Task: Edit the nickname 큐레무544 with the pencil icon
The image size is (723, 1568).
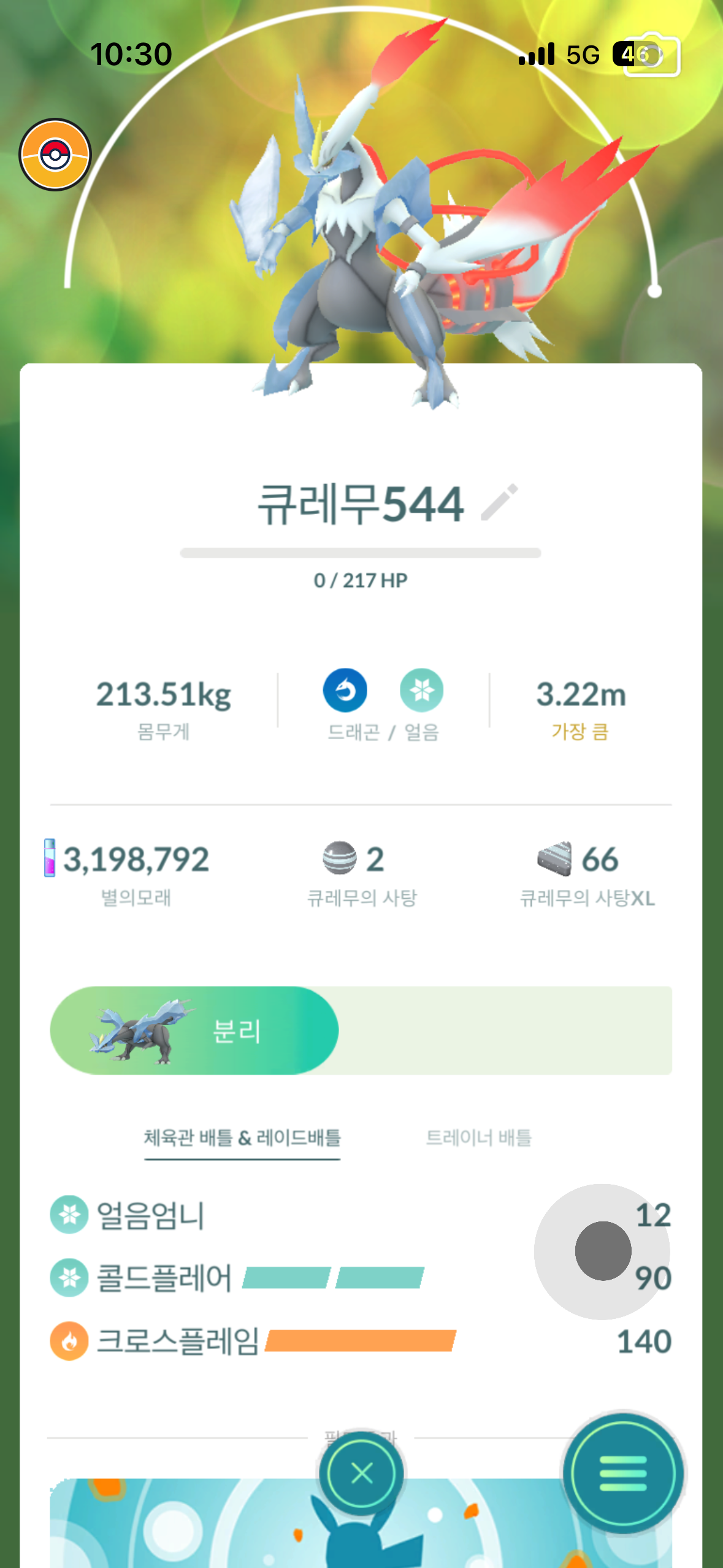Action: 499,503
